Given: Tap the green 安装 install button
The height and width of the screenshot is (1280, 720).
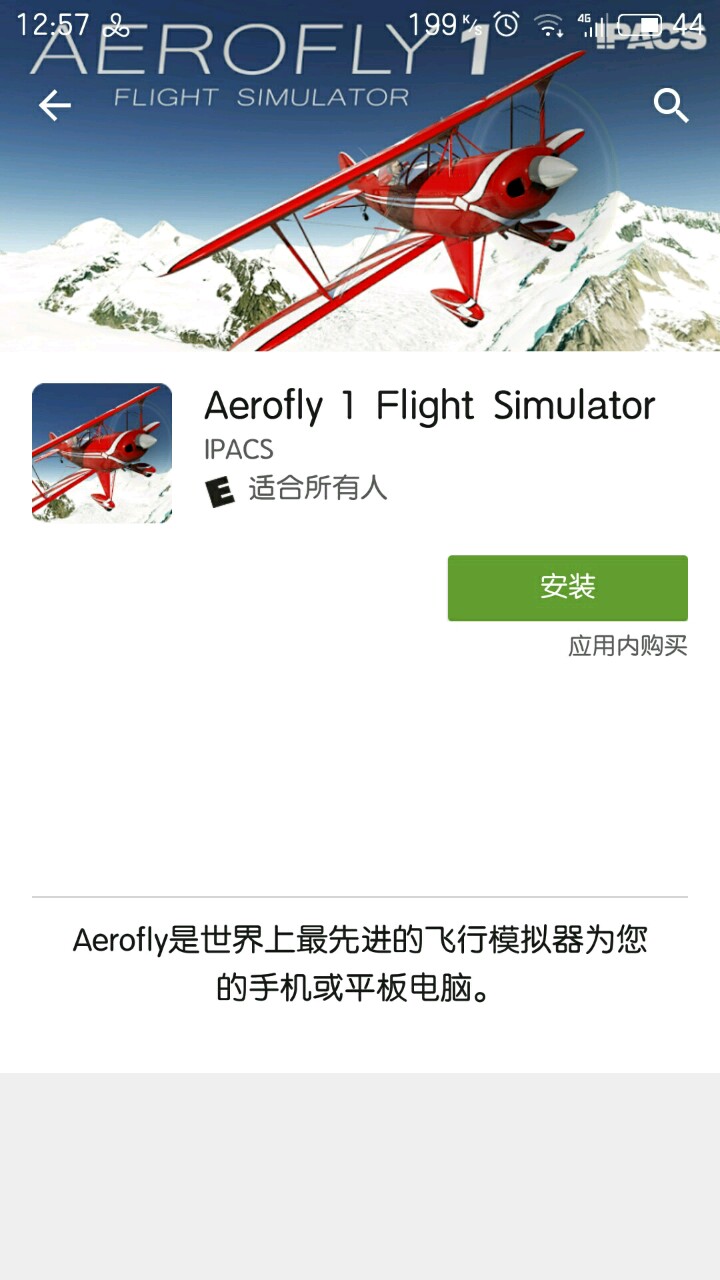Looking at the screenshot, I should click(567, 588).
